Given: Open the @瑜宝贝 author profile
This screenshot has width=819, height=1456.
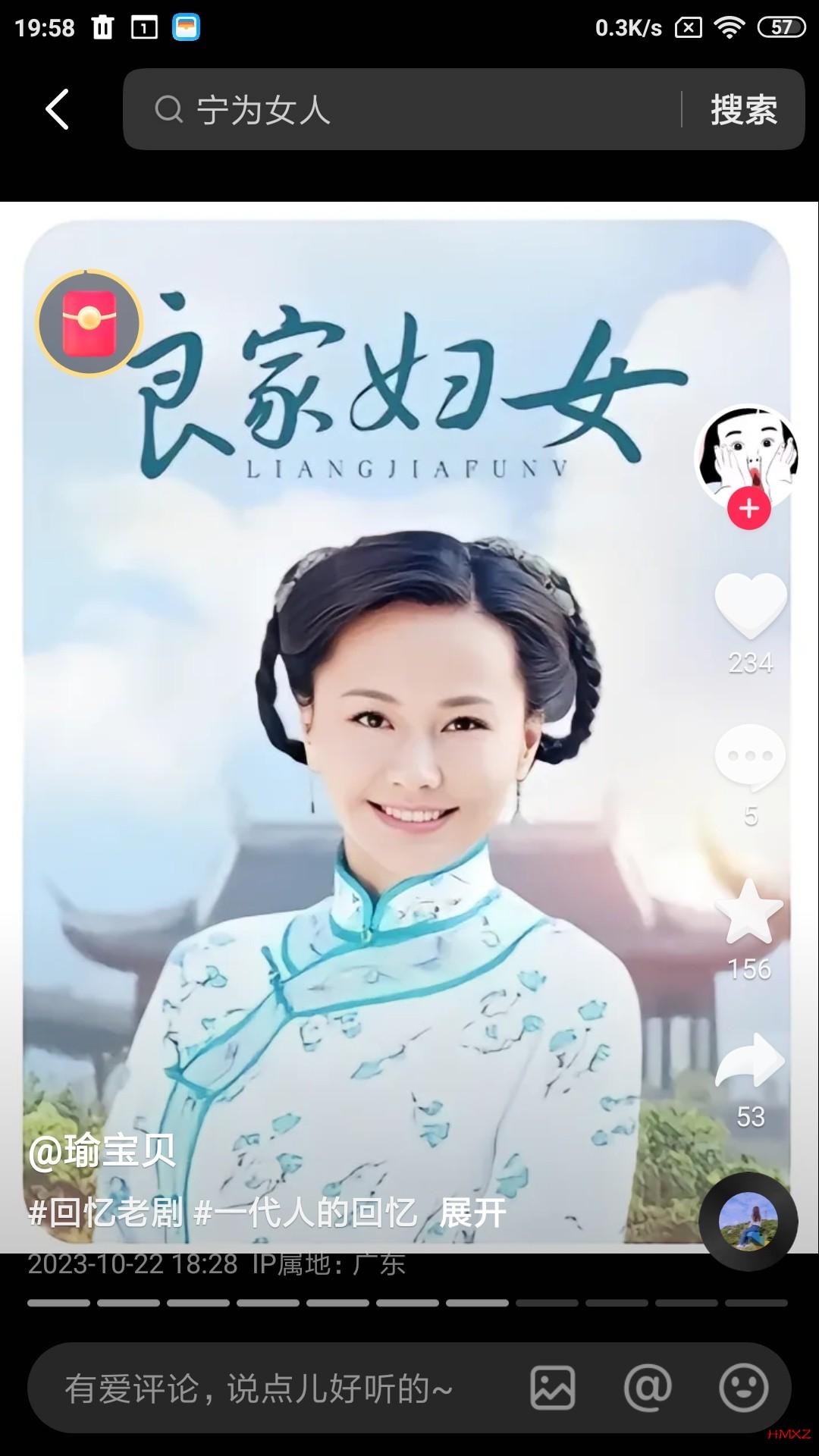Looking at the screenshot, I should [x=102, y=1151].
